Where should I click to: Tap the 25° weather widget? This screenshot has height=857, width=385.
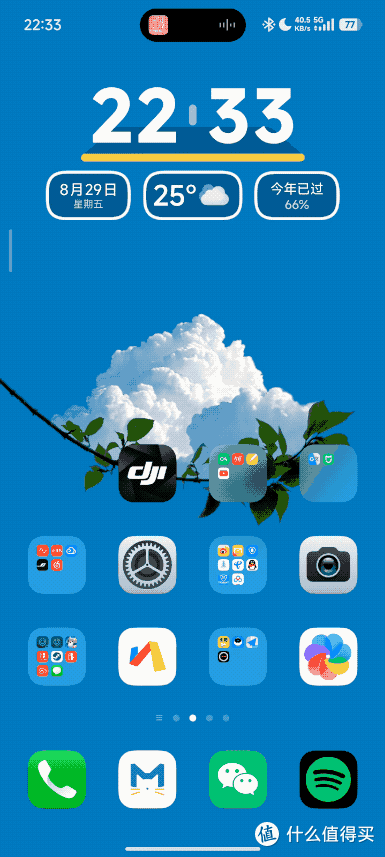pos(192,195)
